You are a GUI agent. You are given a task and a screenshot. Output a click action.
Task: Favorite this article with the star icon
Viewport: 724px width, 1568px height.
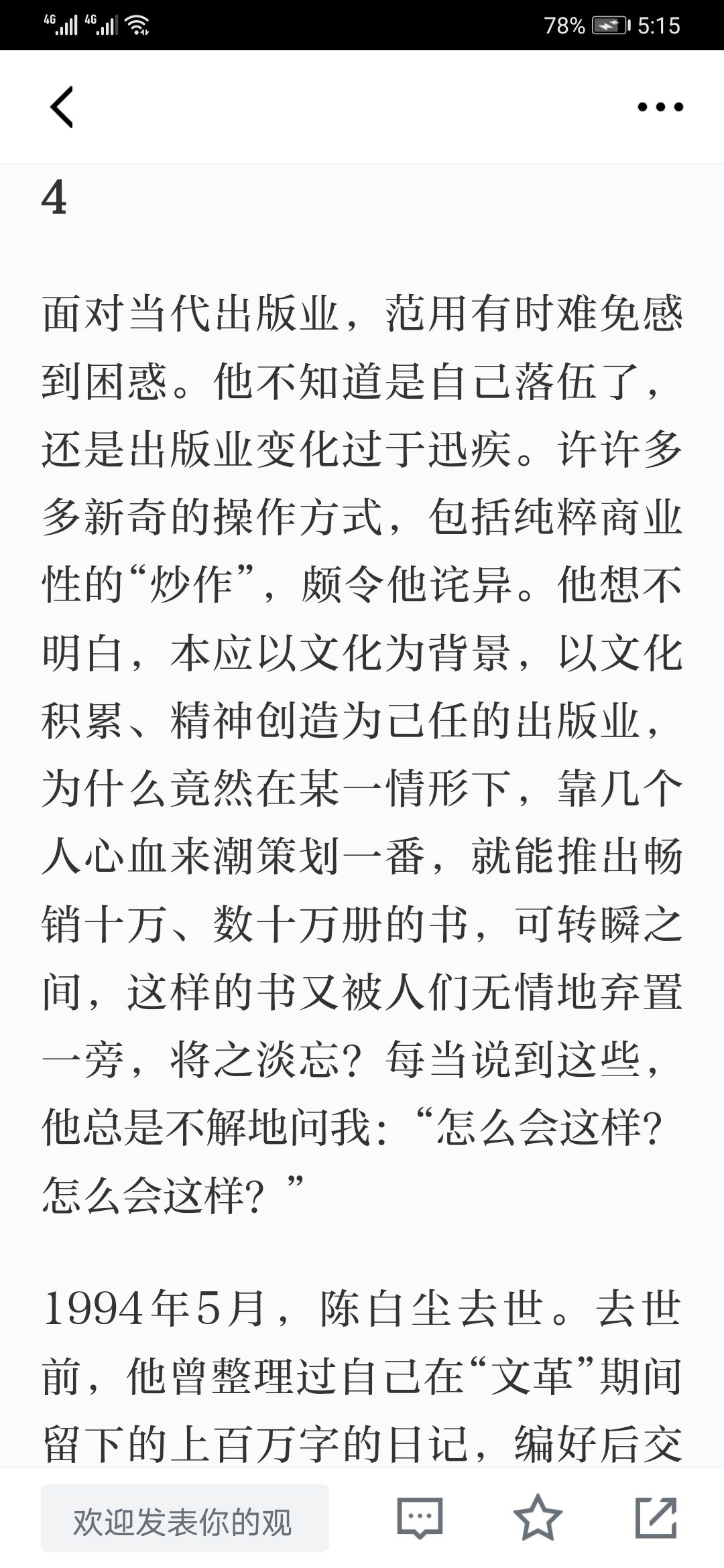point(538,1518)
